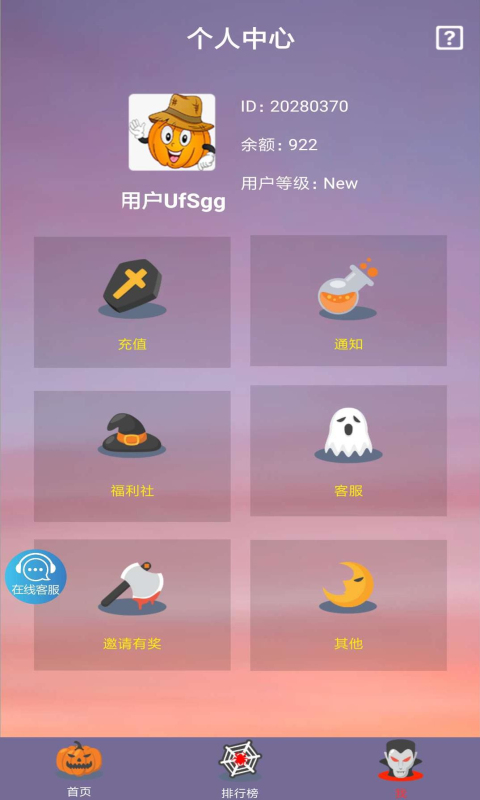The width and height of the screenshot is (480, 800).
Task: Open the 邀请有奖 invite tile
Action: click(x=132, y=605)
